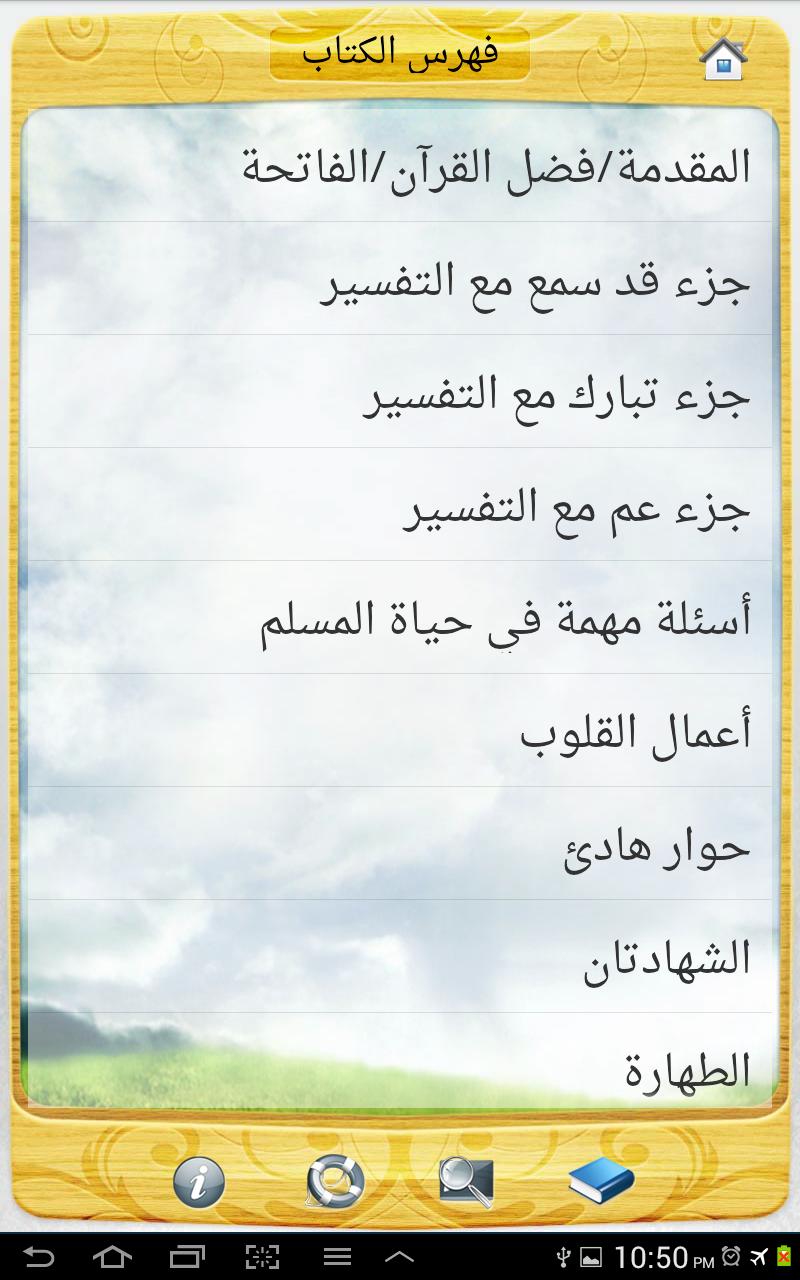Go to the app home screen icon
The image size is (800, 1280).
[723, 59]
